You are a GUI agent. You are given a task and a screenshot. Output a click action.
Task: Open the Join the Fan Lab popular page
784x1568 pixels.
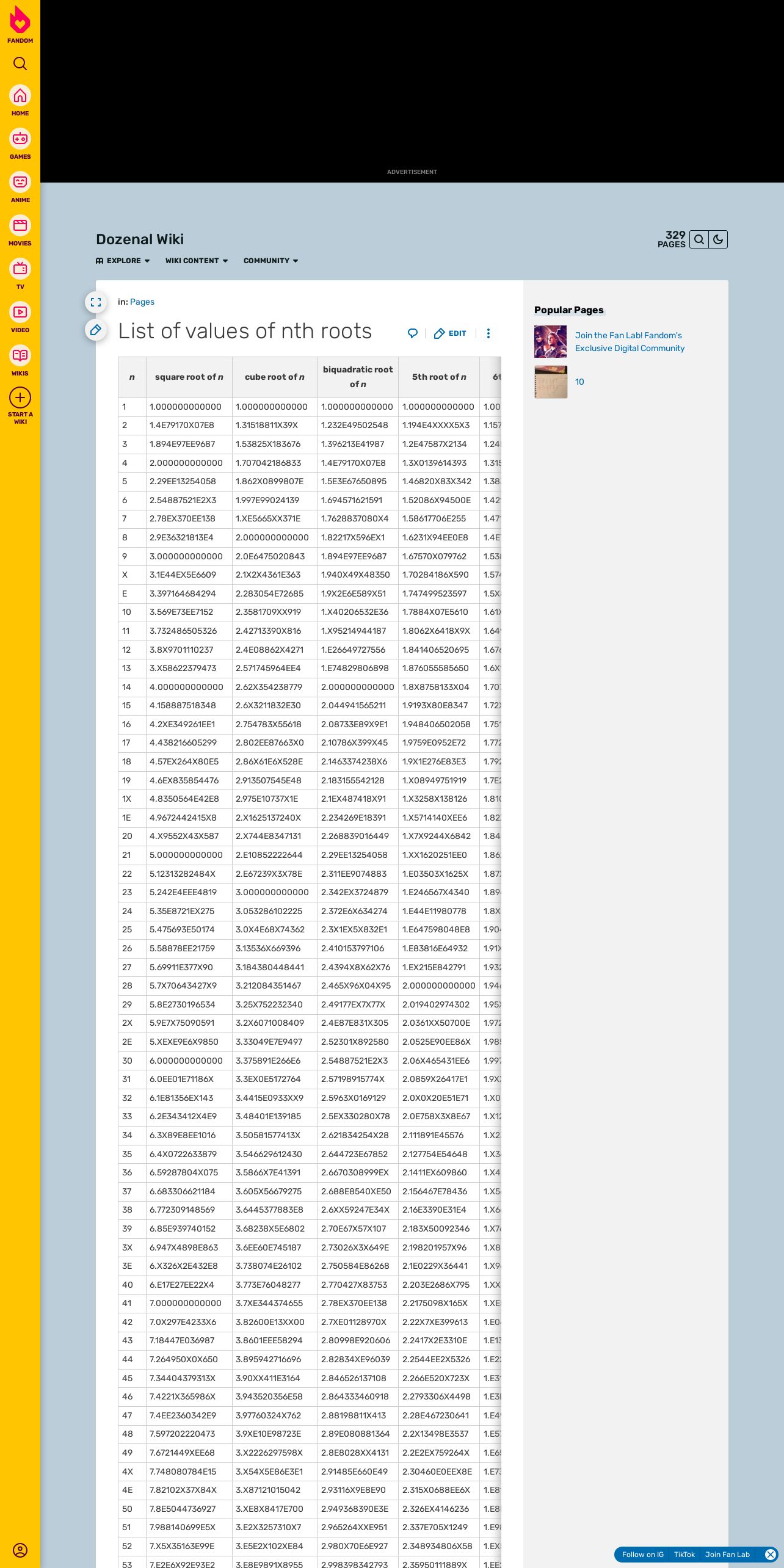click(x=630, y=342)
